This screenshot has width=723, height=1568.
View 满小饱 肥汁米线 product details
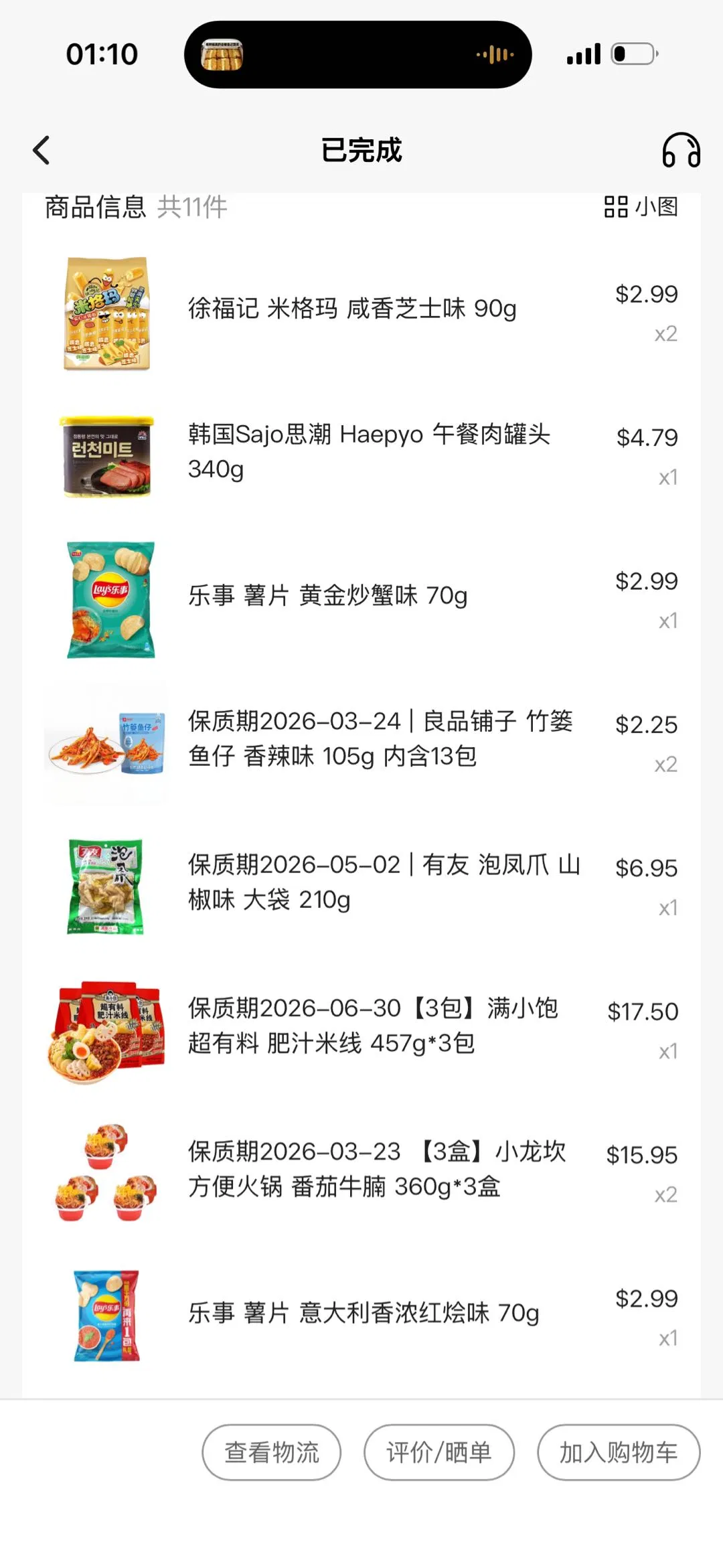(x=372, y=1025)
